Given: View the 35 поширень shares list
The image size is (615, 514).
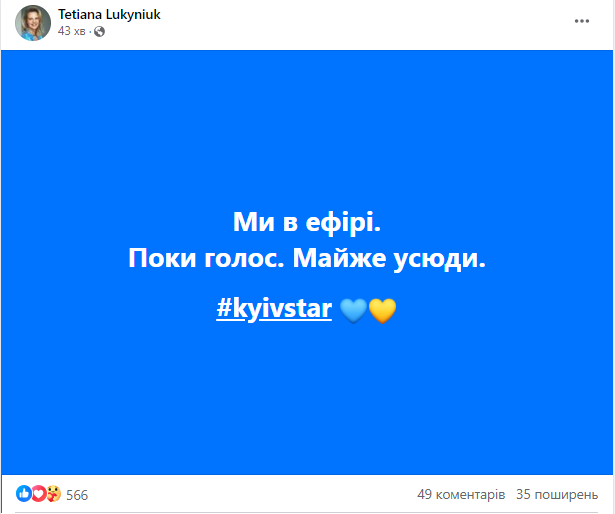Looking at the screenshot, I should [557, 494].
